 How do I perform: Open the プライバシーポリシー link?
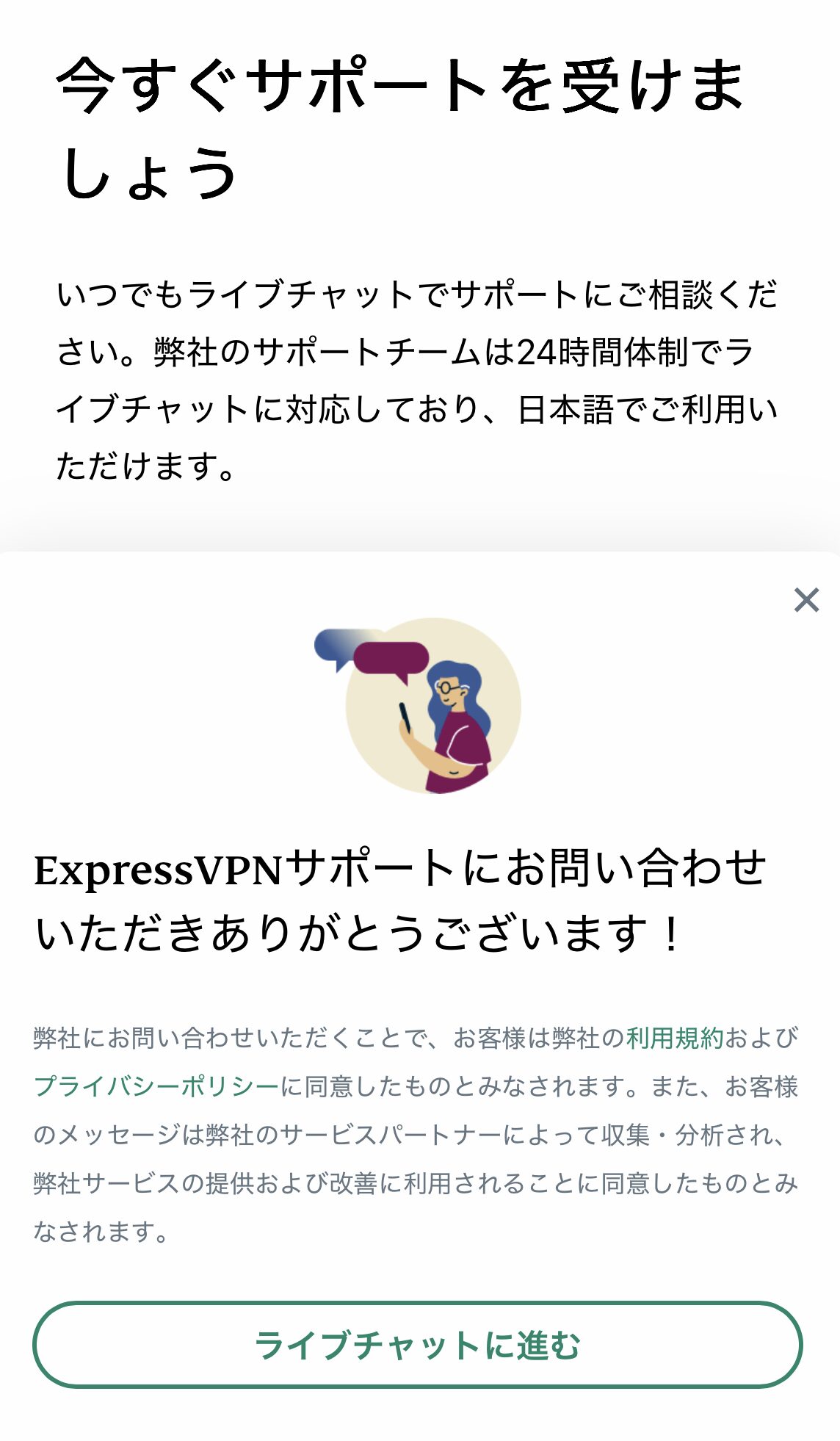click(x=156, y=1086)
